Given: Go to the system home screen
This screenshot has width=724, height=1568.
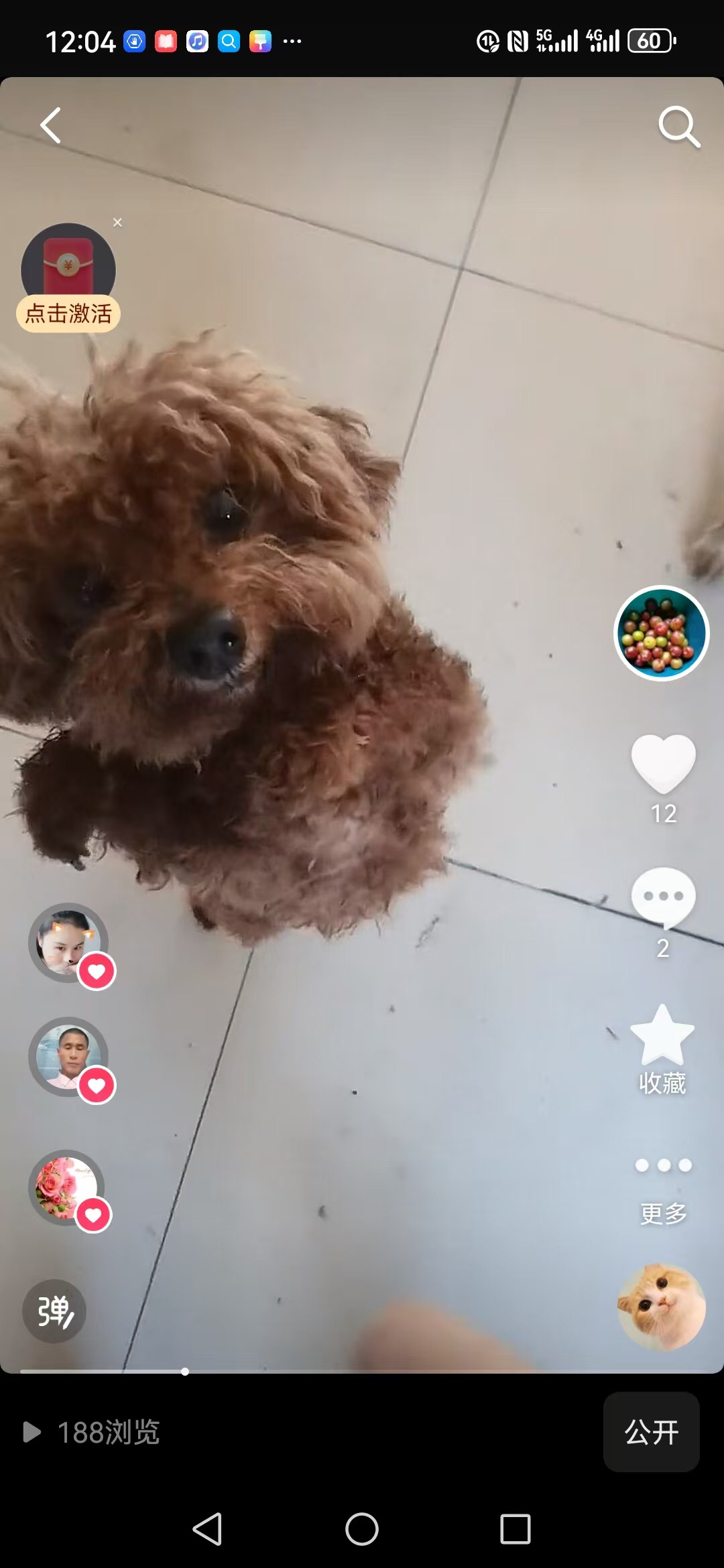Looking at the screenshot, I should 362,1529.
